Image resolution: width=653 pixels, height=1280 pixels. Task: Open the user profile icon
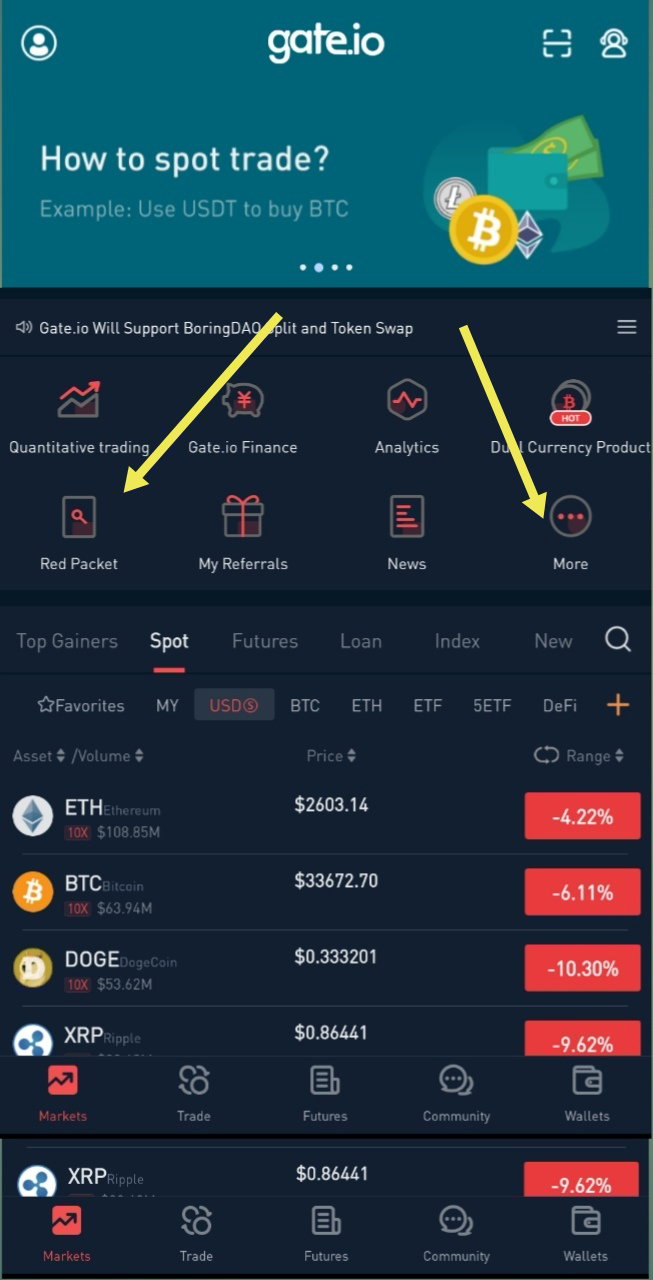(x=39, y=43)
